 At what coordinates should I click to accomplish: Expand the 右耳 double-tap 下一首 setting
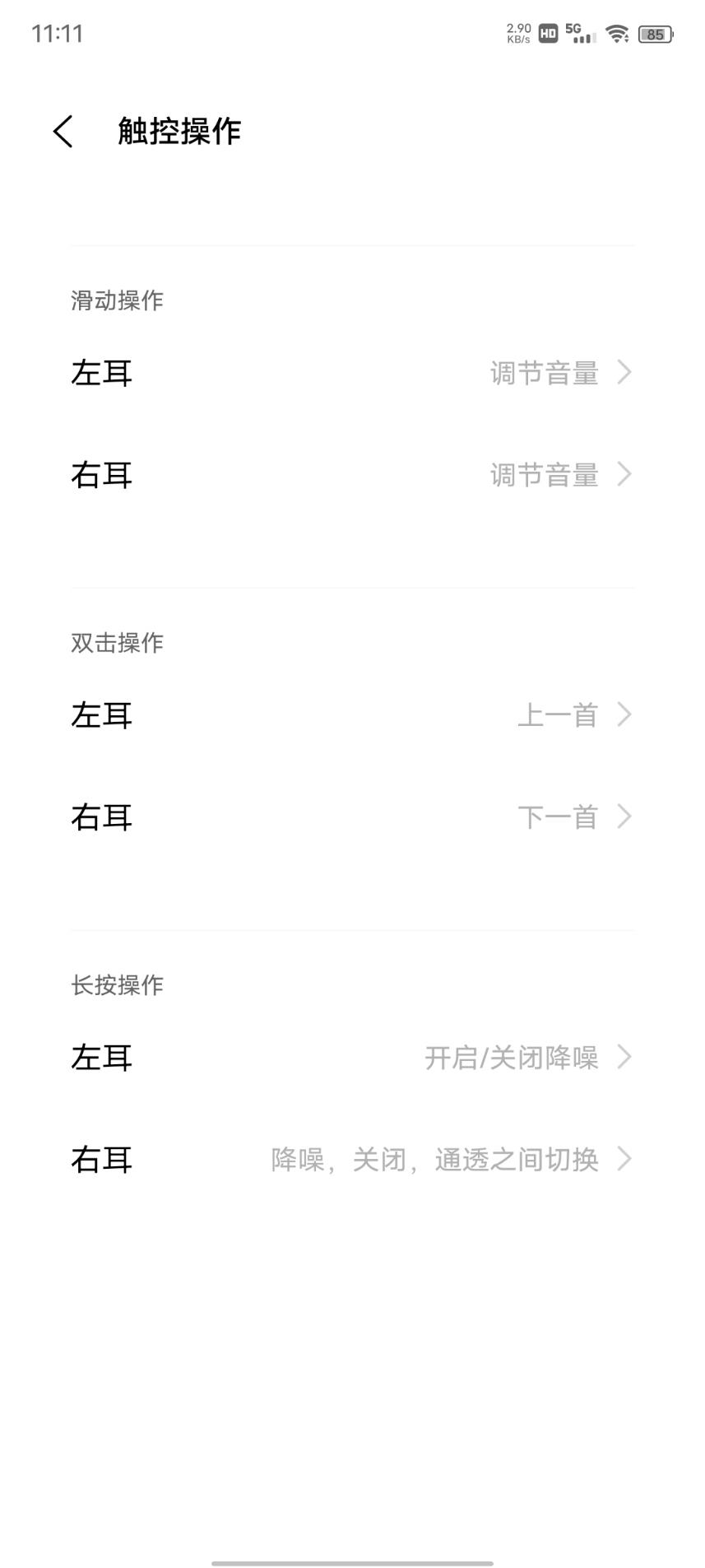click(352, 817)
